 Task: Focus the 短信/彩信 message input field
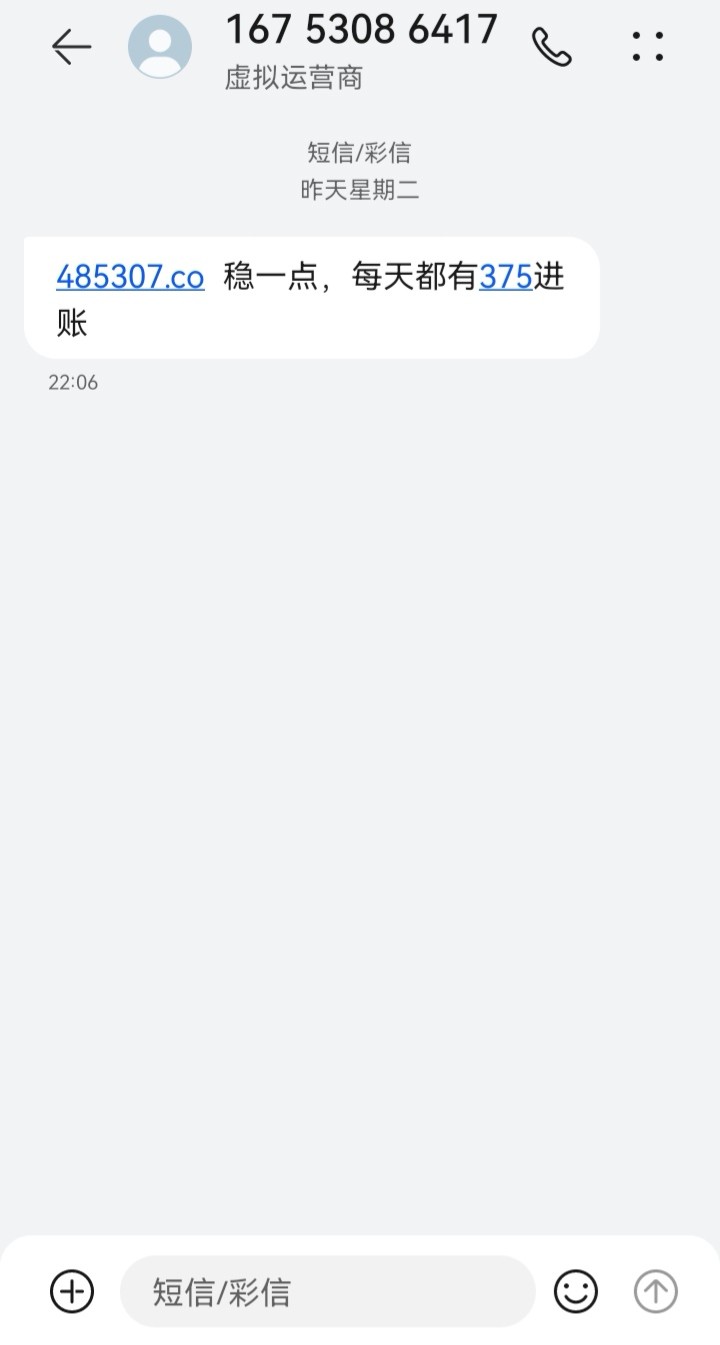(328, 1291)
